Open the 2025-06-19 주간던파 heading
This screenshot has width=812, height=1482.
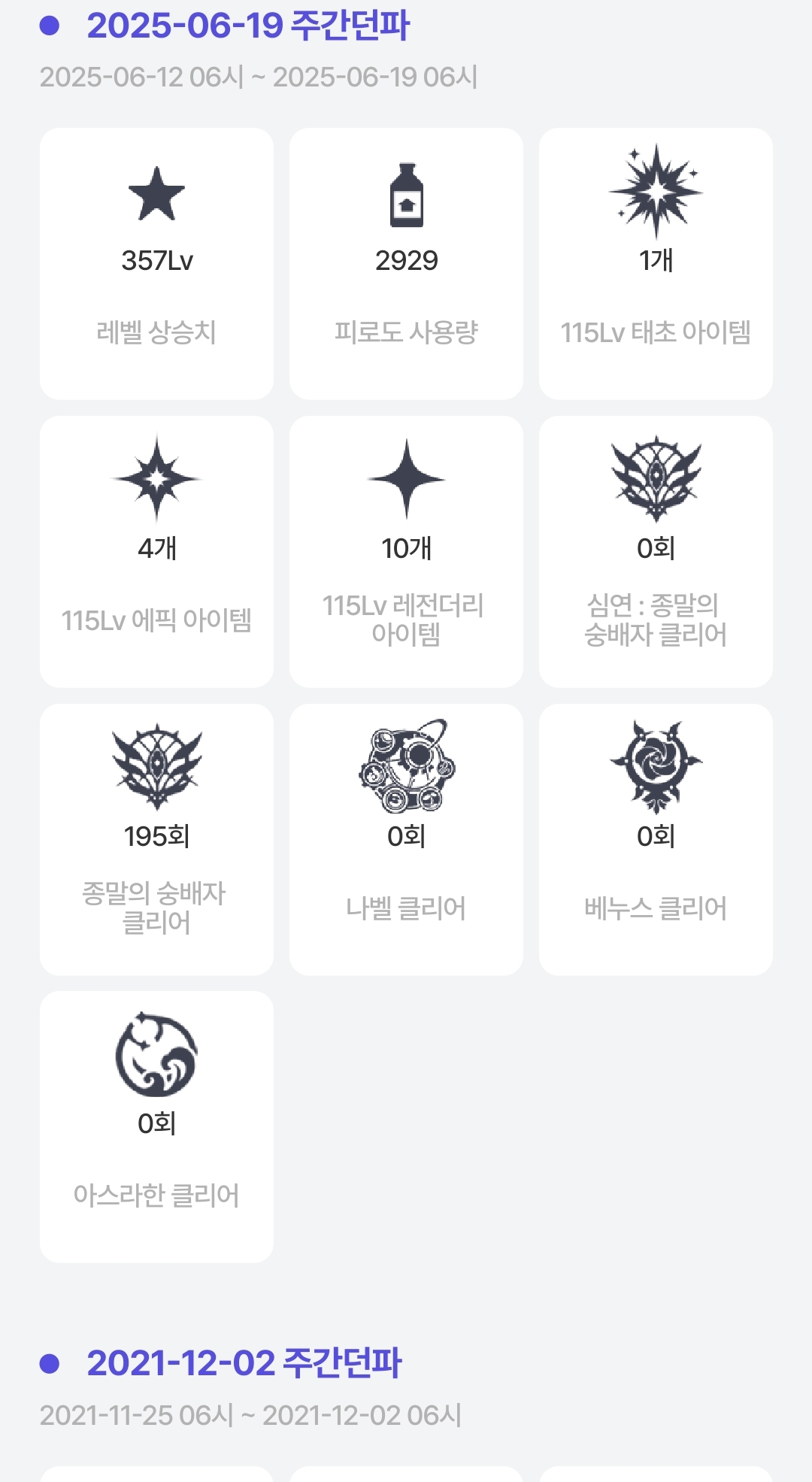(x=247, y=26)
